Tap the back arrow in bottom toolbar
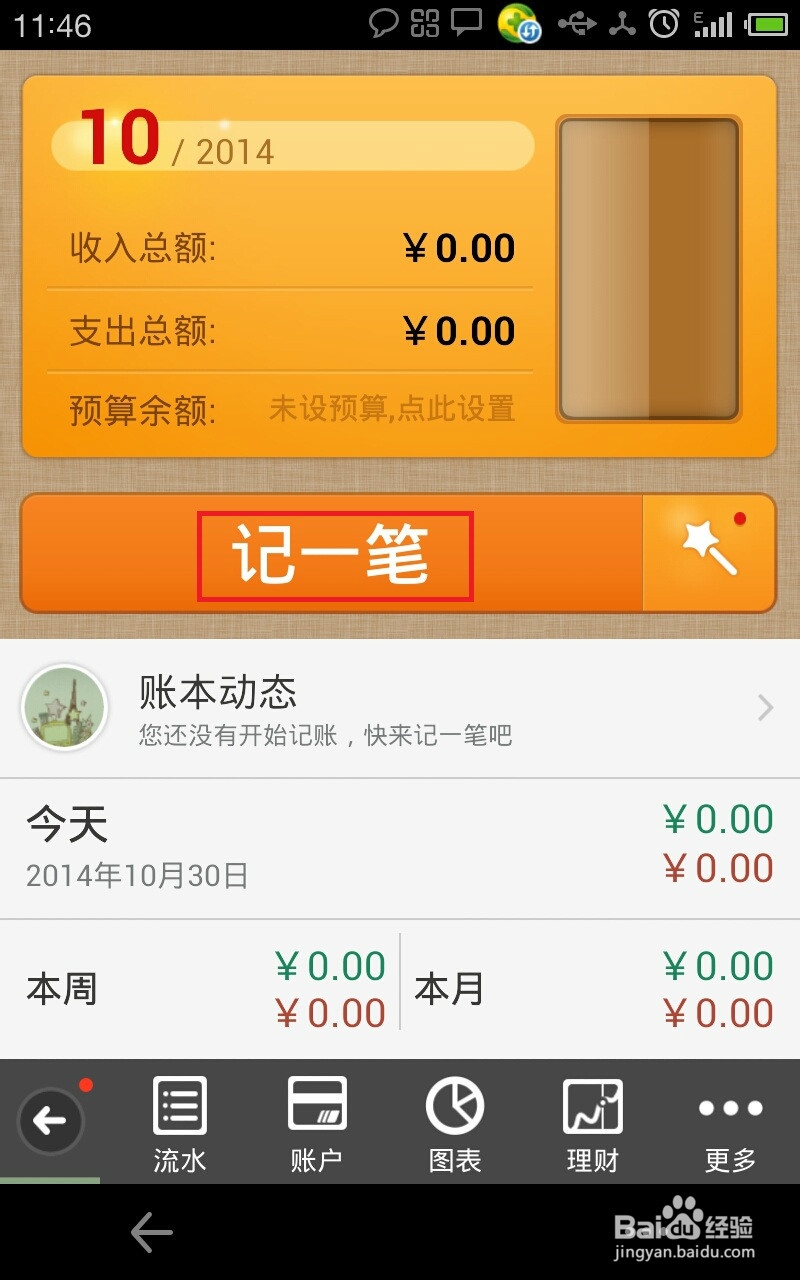The width and height of the screenshot is (800, 1280). [50, 1120]
